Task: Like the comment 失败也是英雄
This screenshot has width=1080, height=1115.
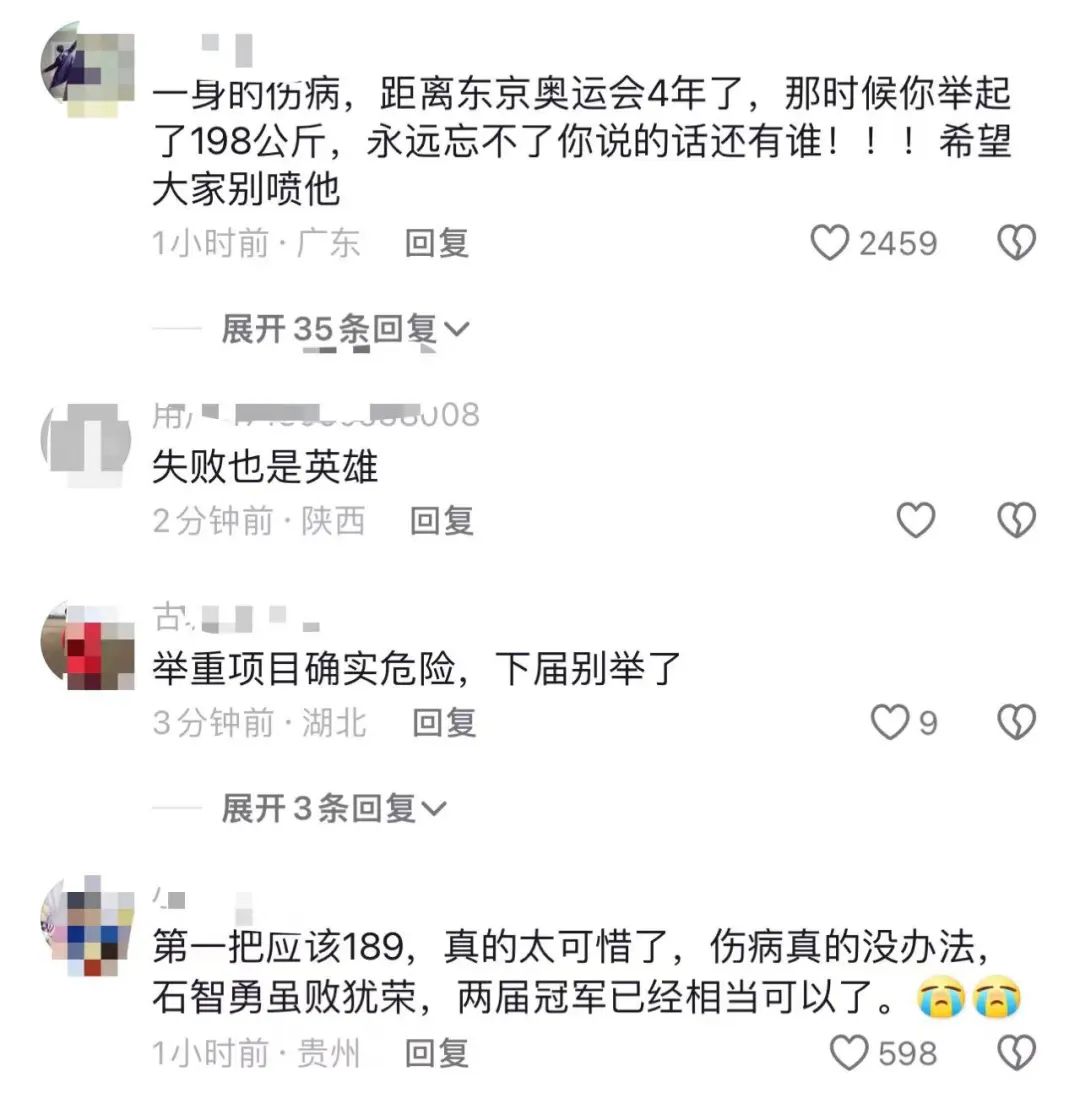Action: coord(915,520)
